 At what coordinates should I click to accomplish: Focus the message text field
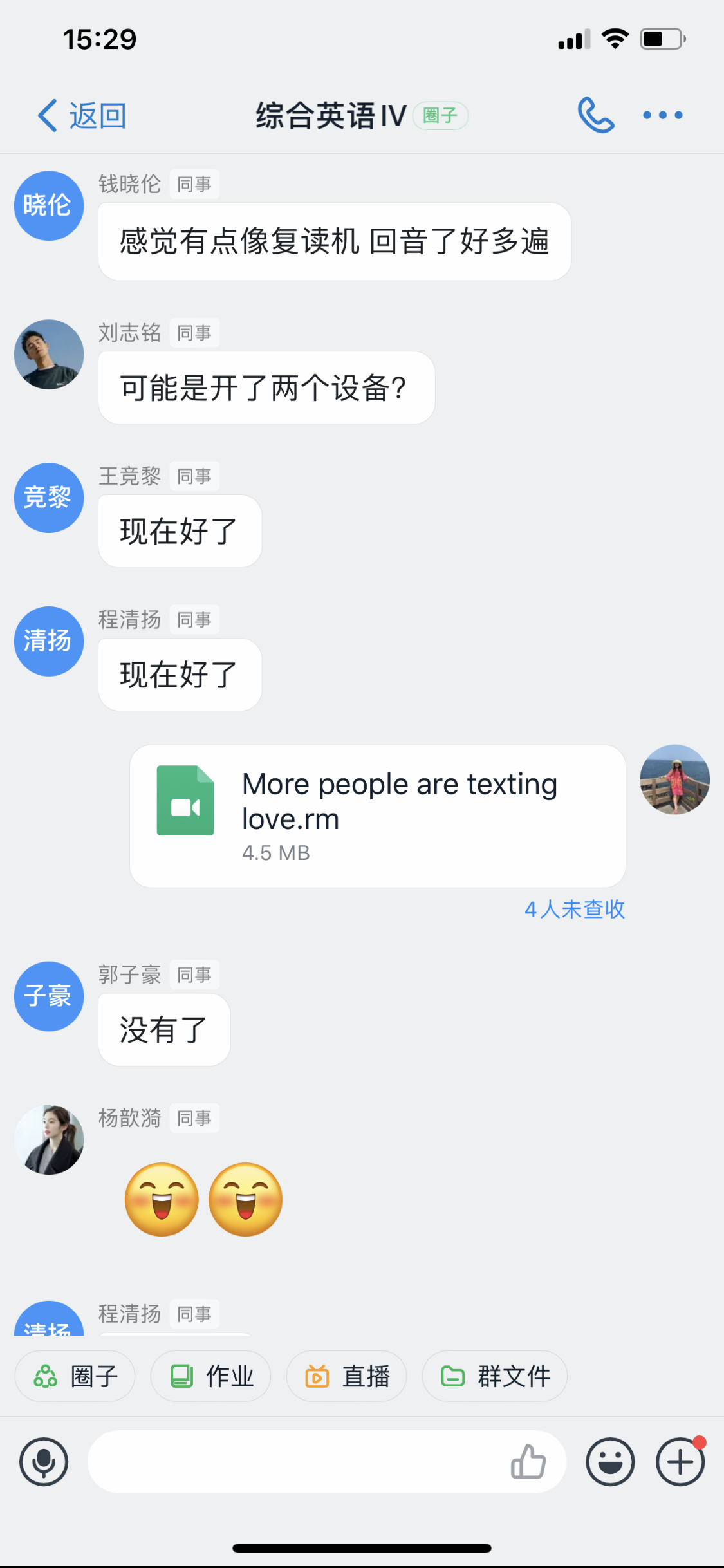point(296,1462)
